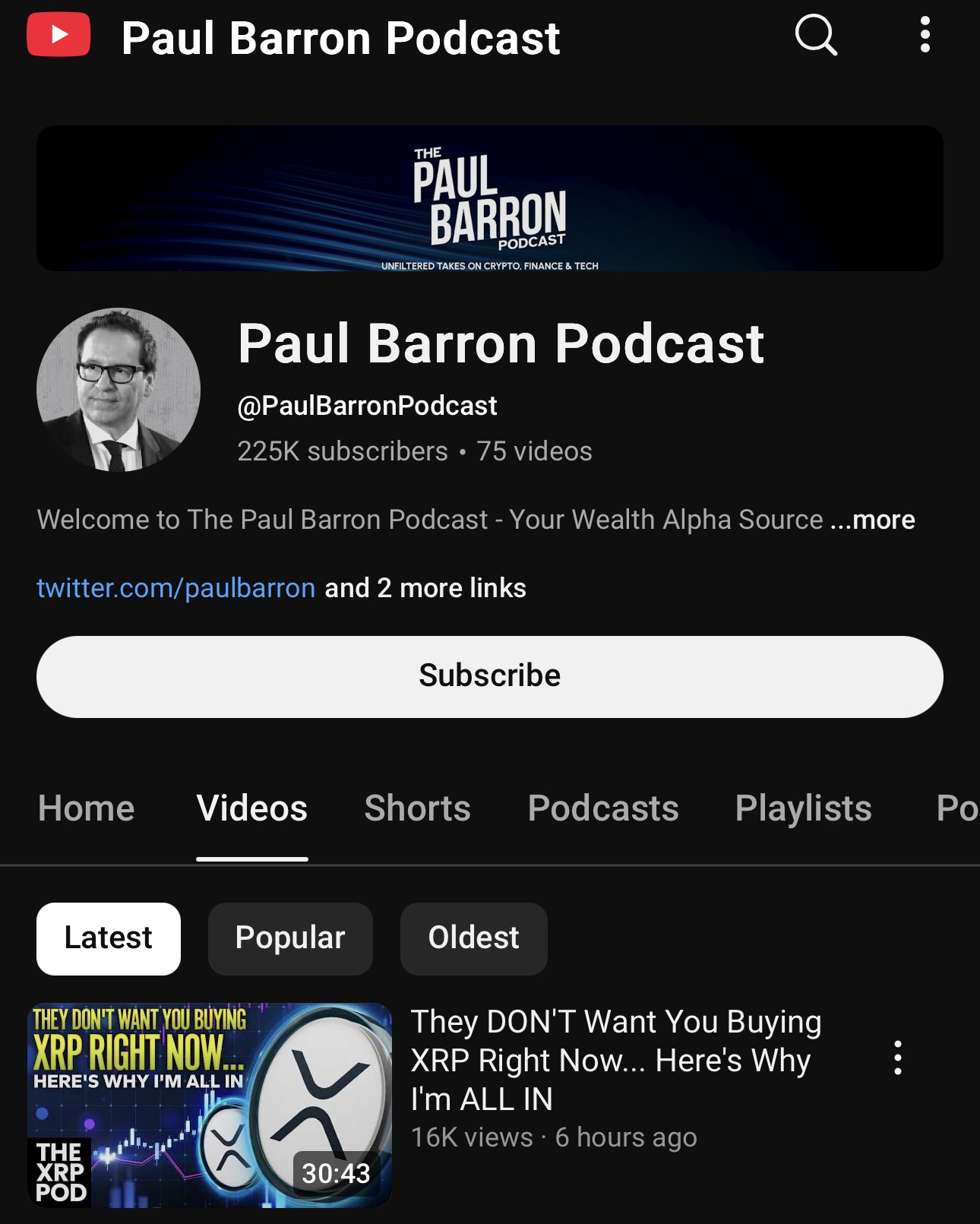Sort videos by Popular
This screenshot has width=980, height=1224.
290,938
